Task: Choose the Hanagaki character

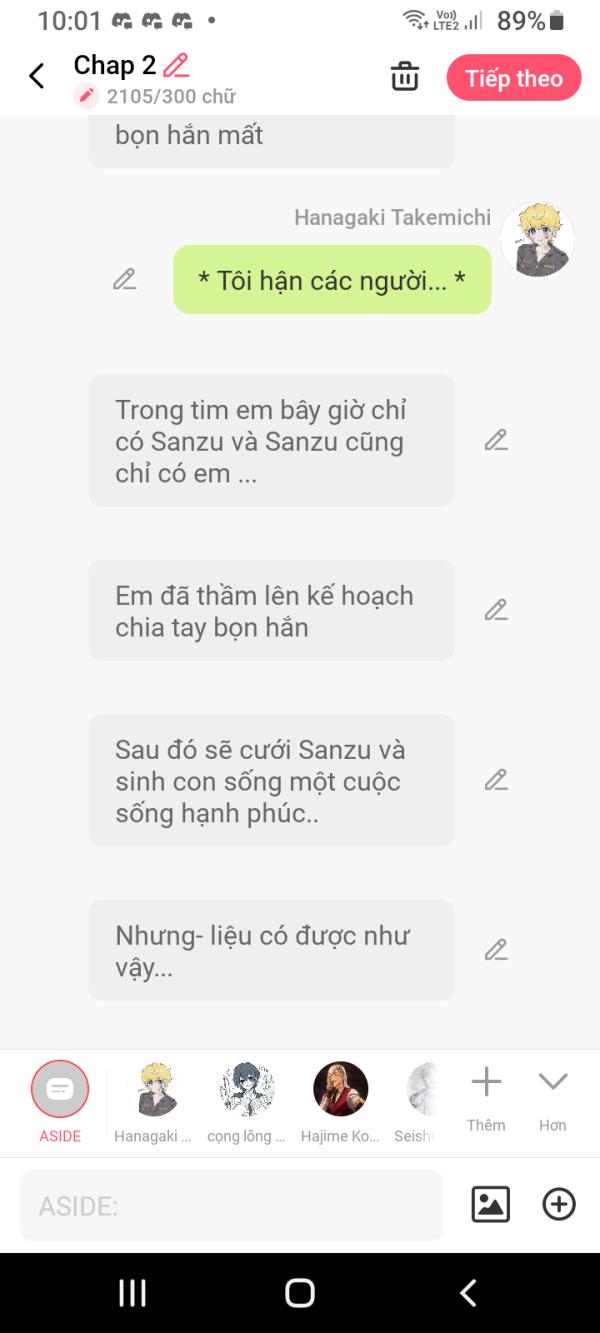Action: point(153,1102)
